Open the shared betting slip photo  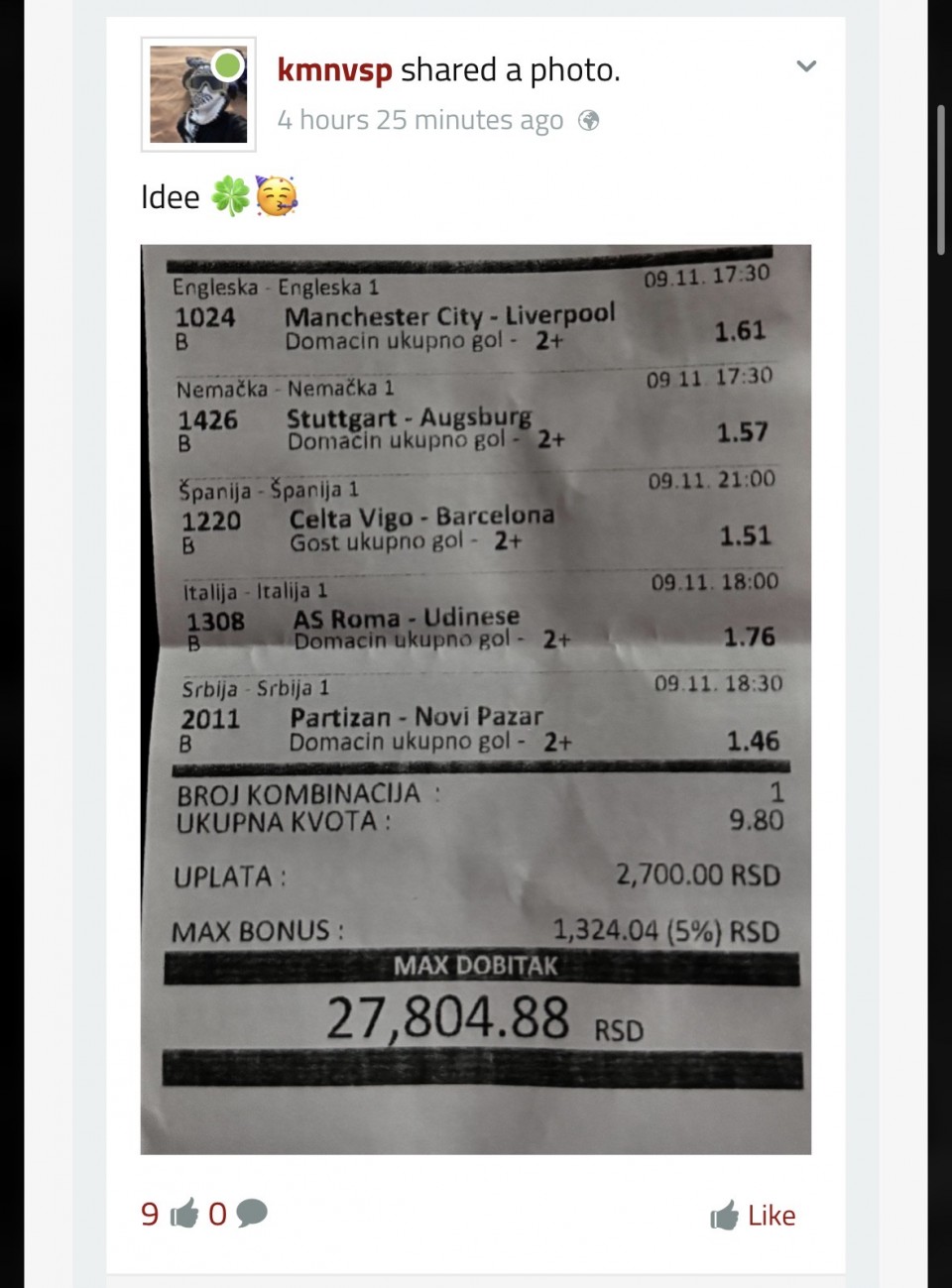476,699
